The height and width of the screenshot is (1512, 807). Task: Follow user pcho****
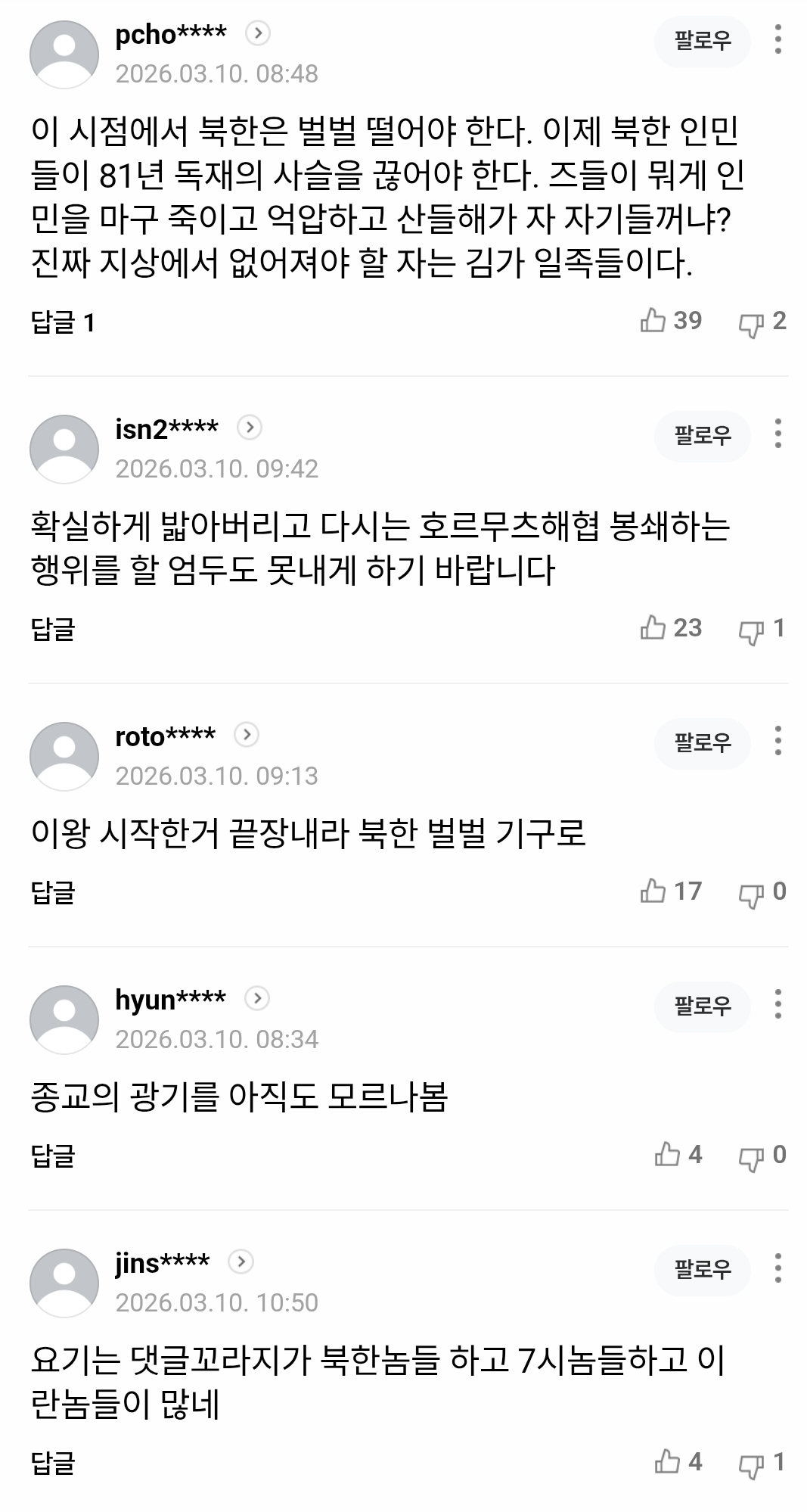click(702, 41)
